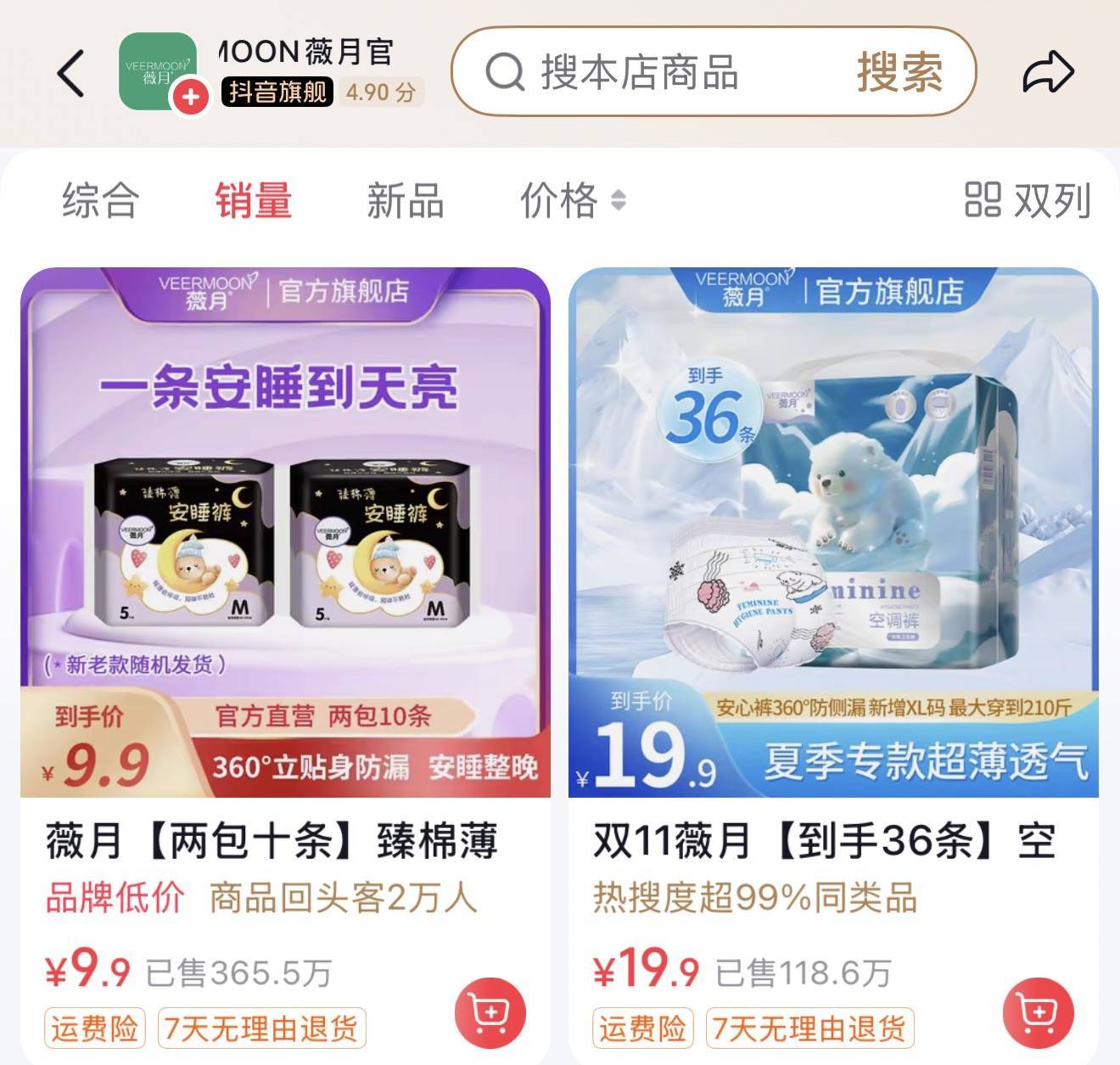
Task: Open the MOON薇月官 store name
Action: 306,52
